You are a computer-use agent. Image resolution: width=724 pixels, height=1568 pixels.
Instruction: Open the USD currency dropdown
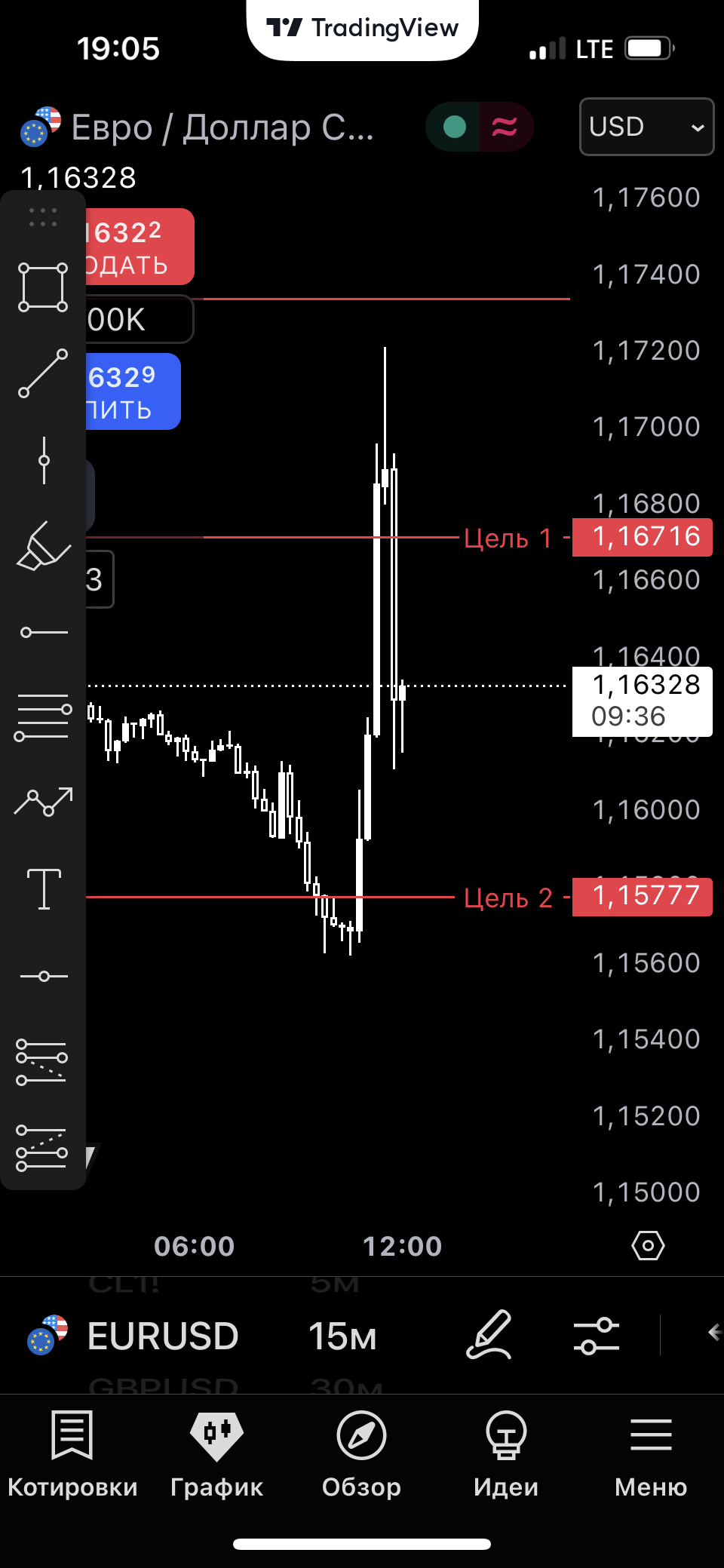[646, 127]
